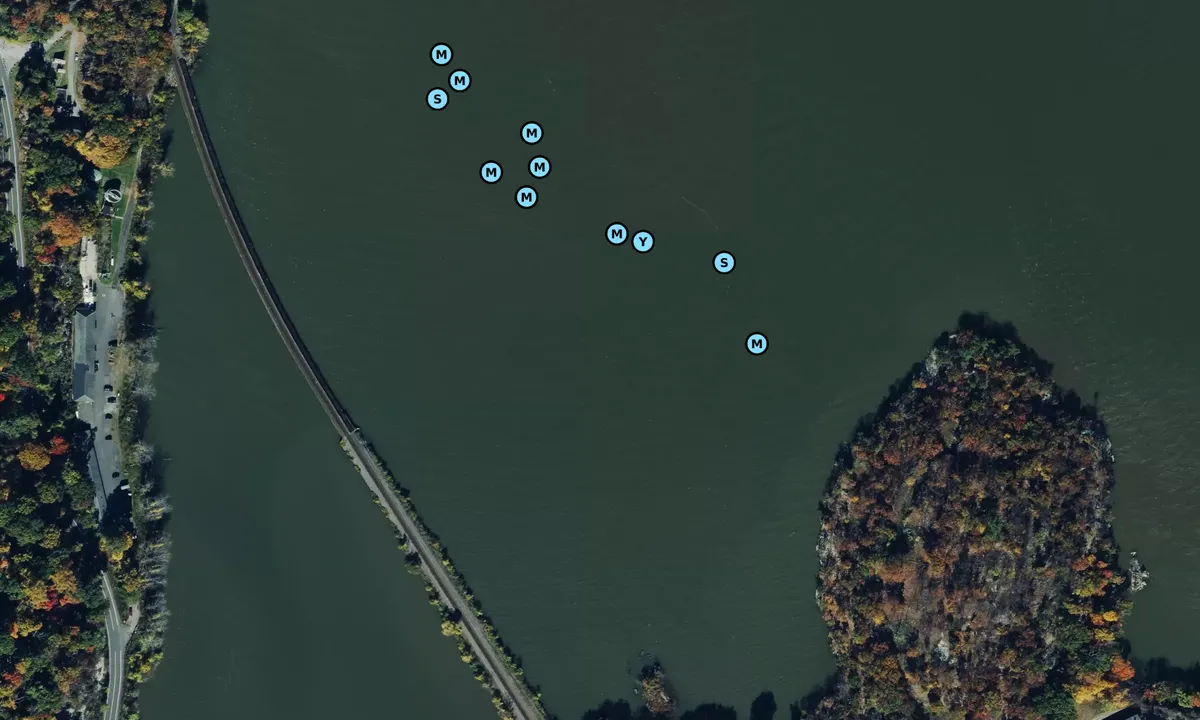1200x720 pixels.
Task: Tap the Y map marker
Action: (643, 241)
